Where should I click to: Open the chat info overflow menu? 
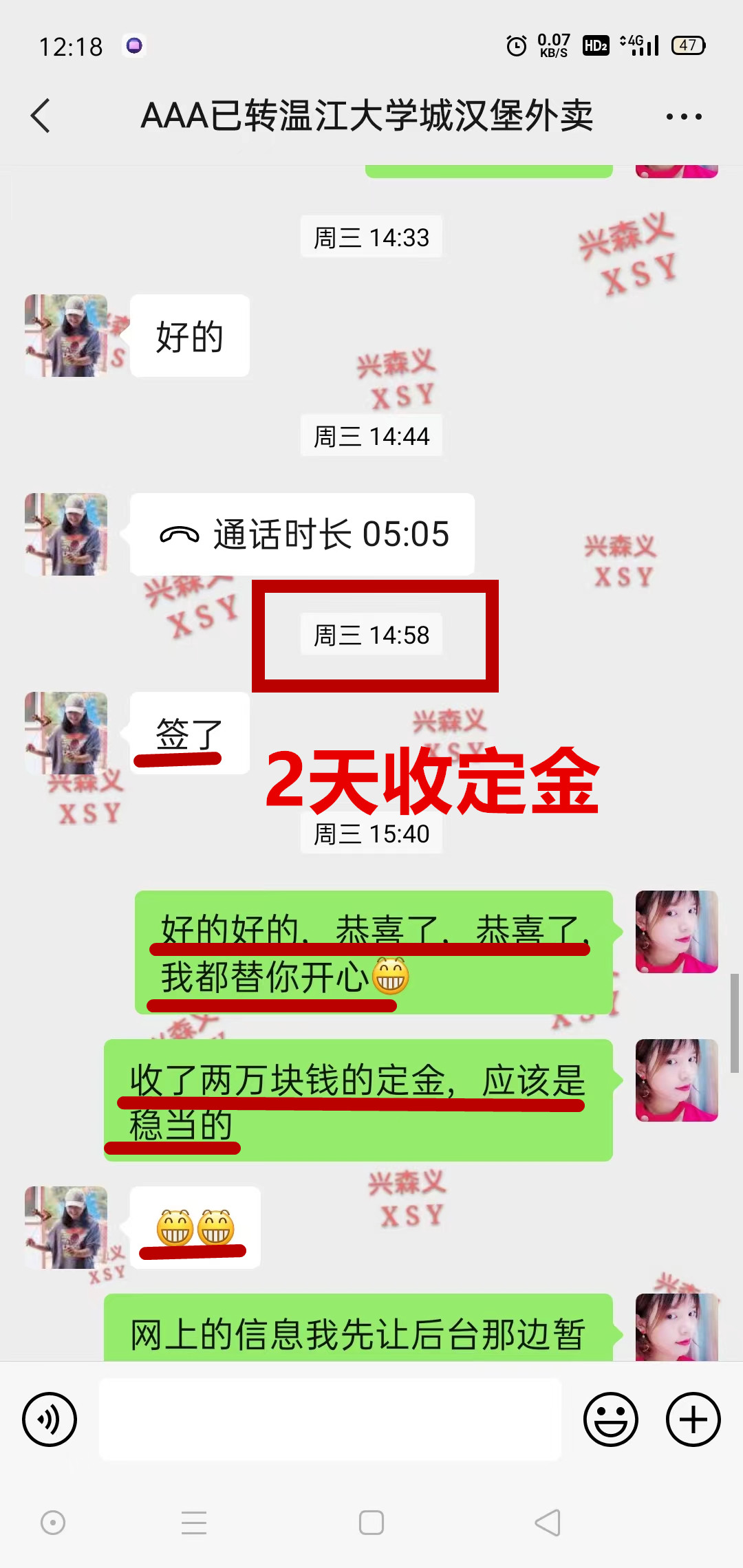(x=684, y=116)
